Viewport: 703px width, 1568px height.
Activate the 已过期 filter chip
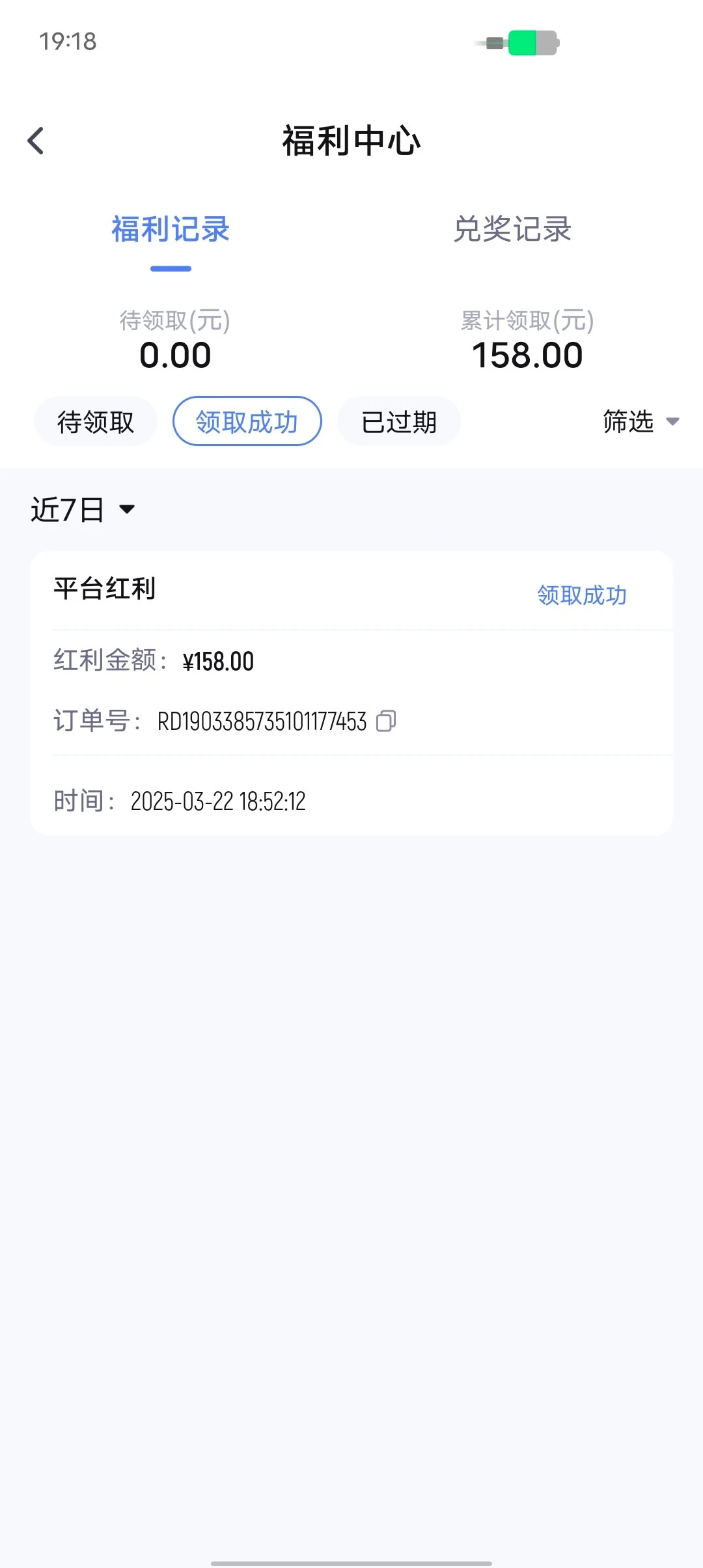(398, 422)
